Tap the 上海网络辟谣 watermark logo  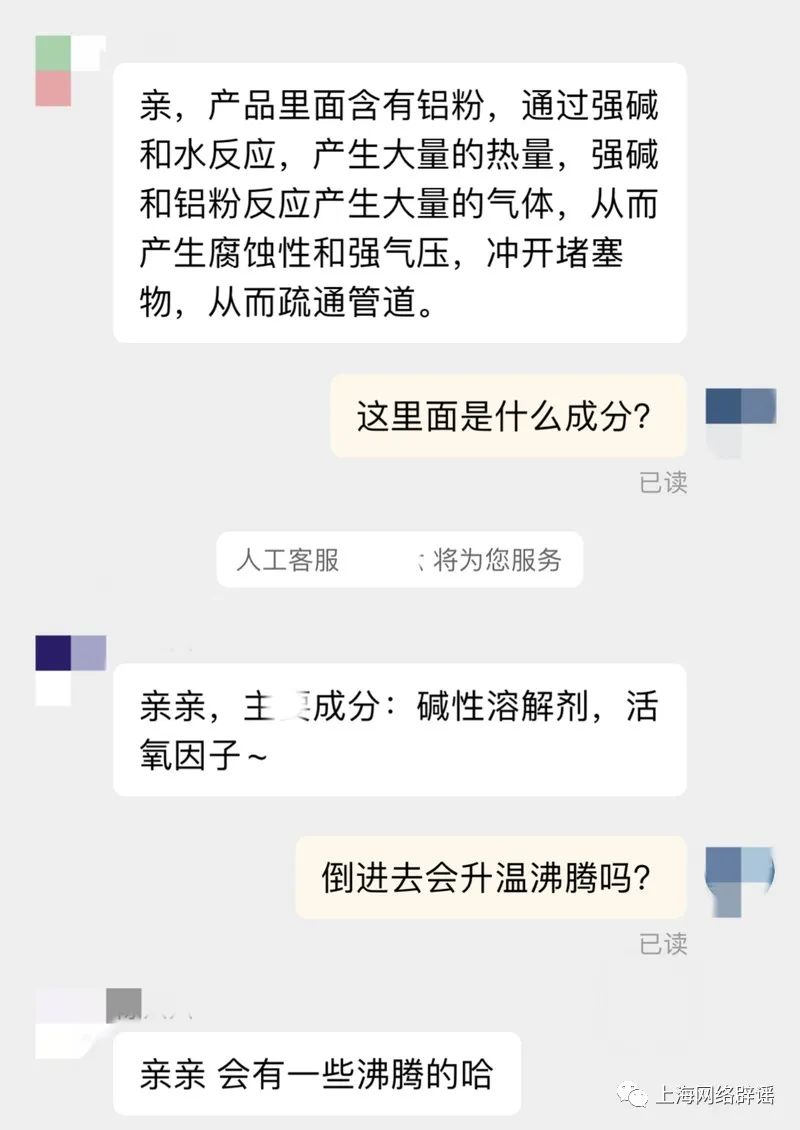coord(700,1097)
